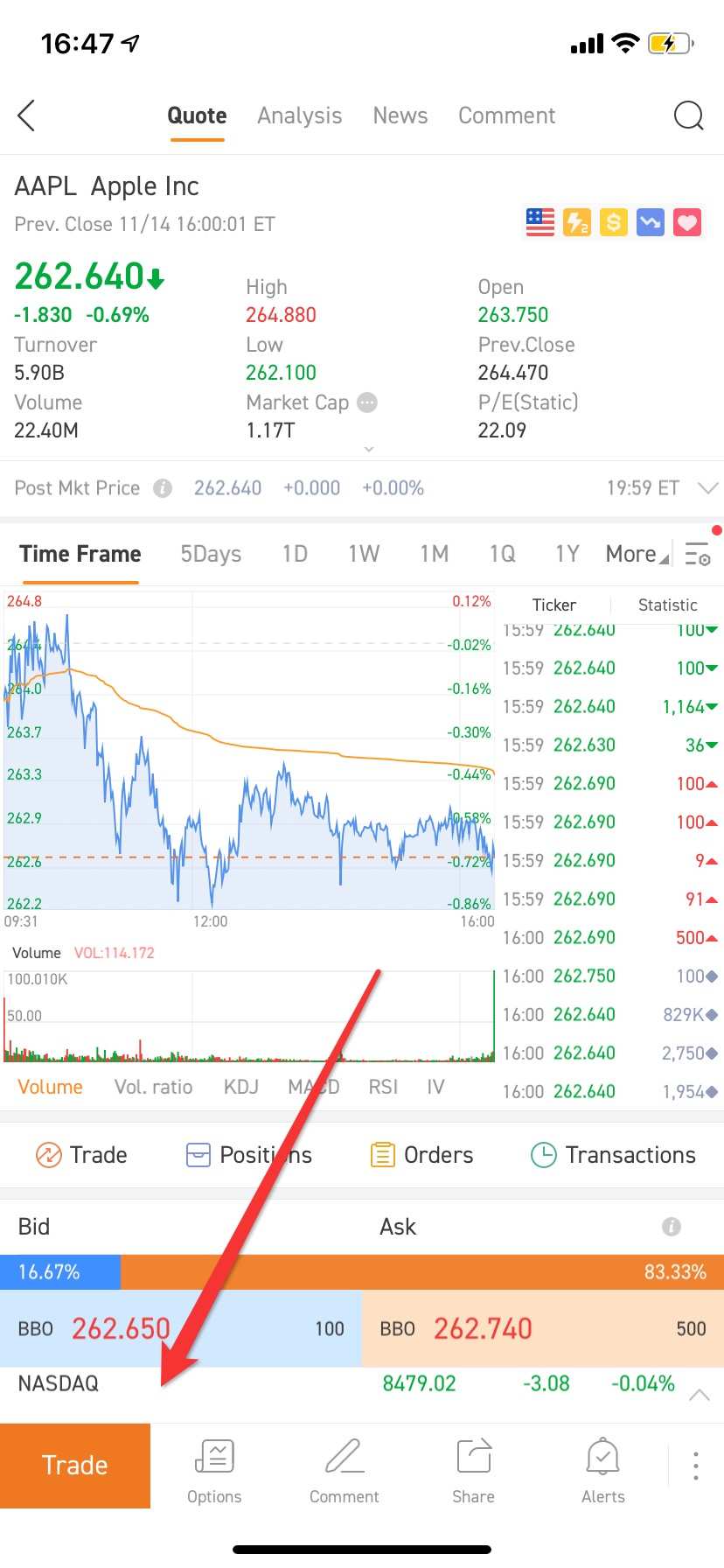Screen dimensions: 724x1568
Task: Tap the Share icon
Action: click(473, 1470)
